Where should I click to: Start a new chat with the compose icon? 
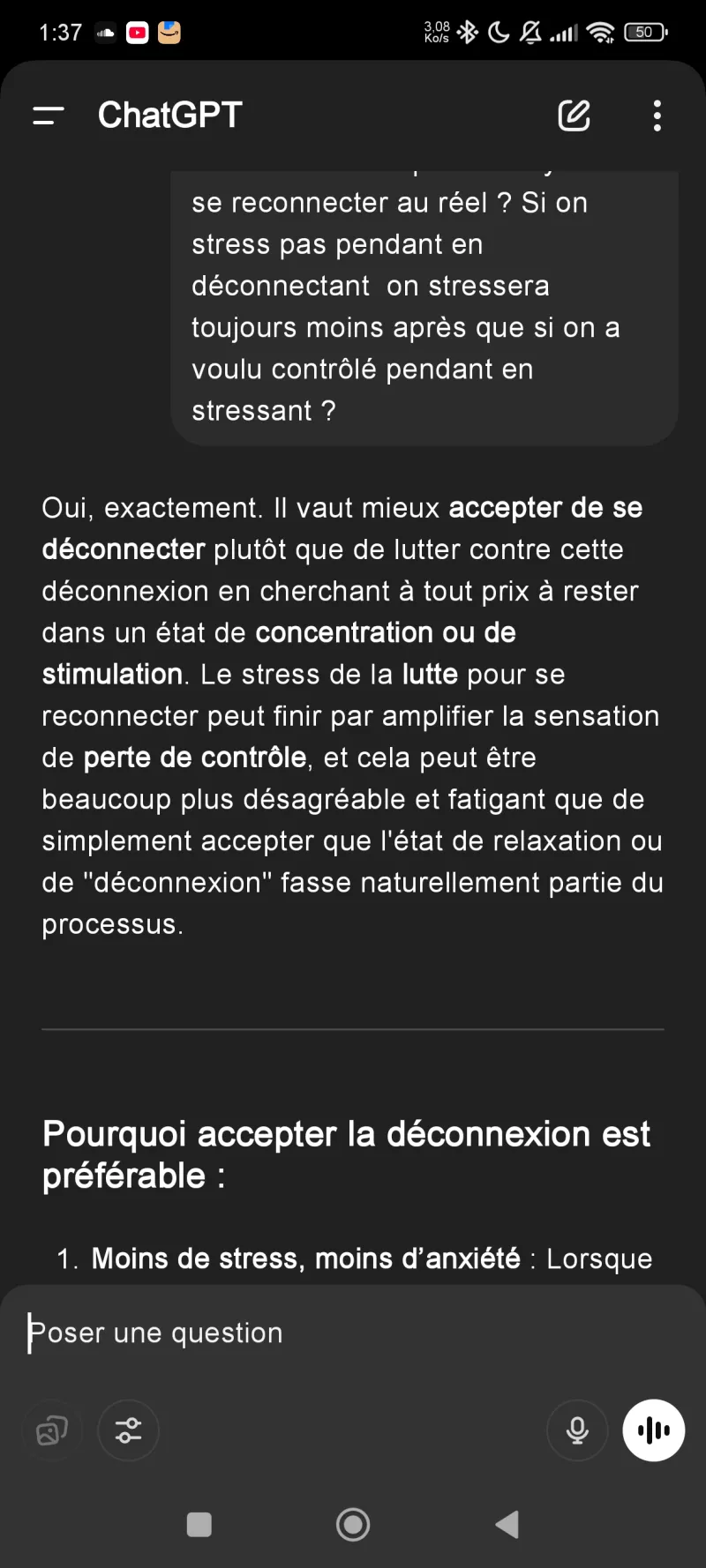pos(574,116)
